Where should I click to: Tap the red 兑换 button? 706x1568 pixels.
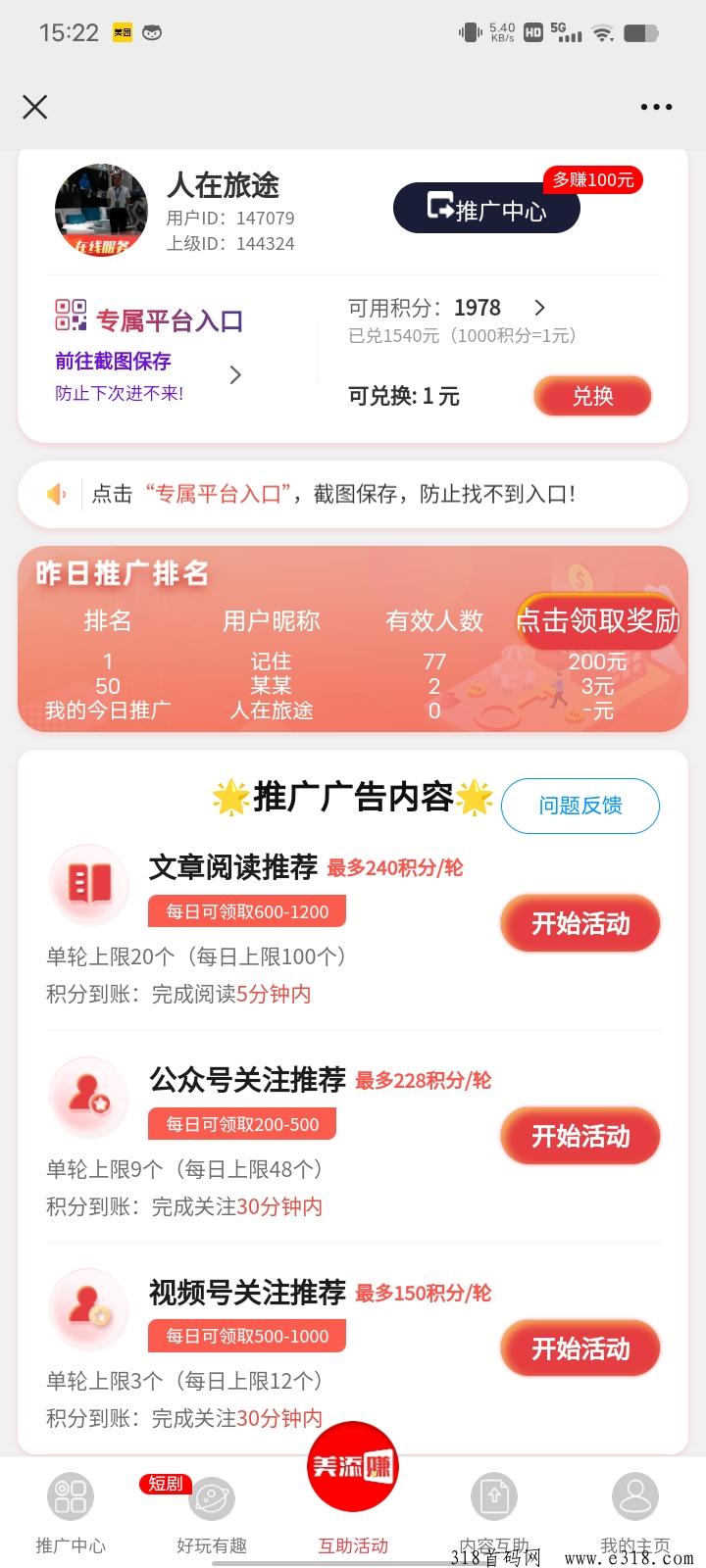(592, 396)
